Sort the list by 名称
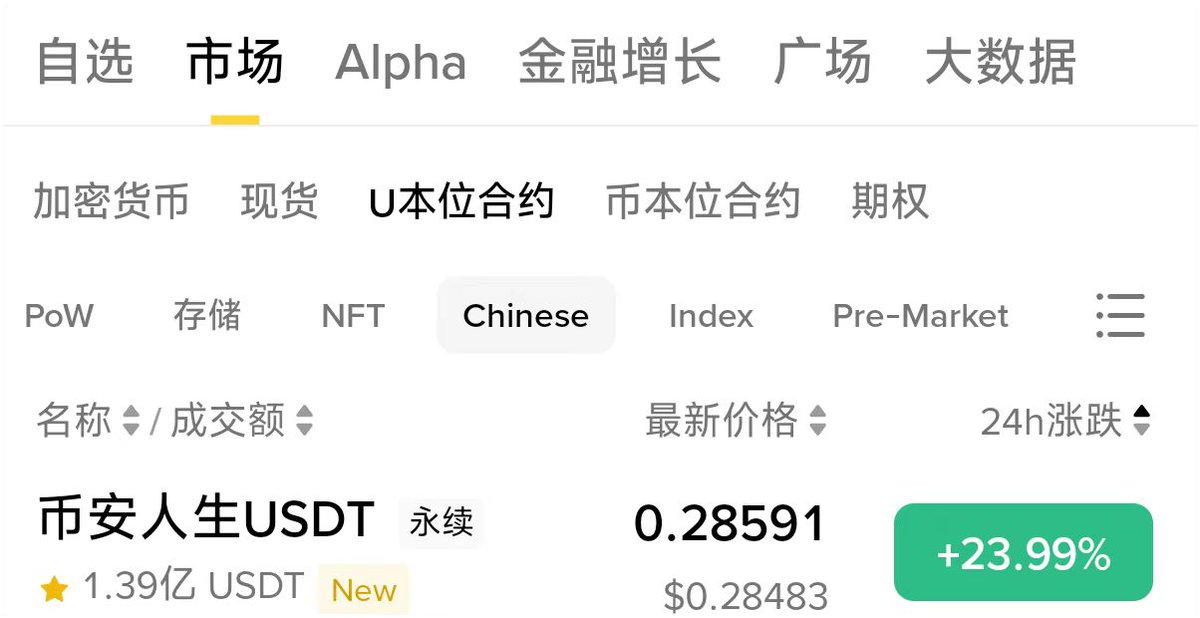 tap(87, 420)
